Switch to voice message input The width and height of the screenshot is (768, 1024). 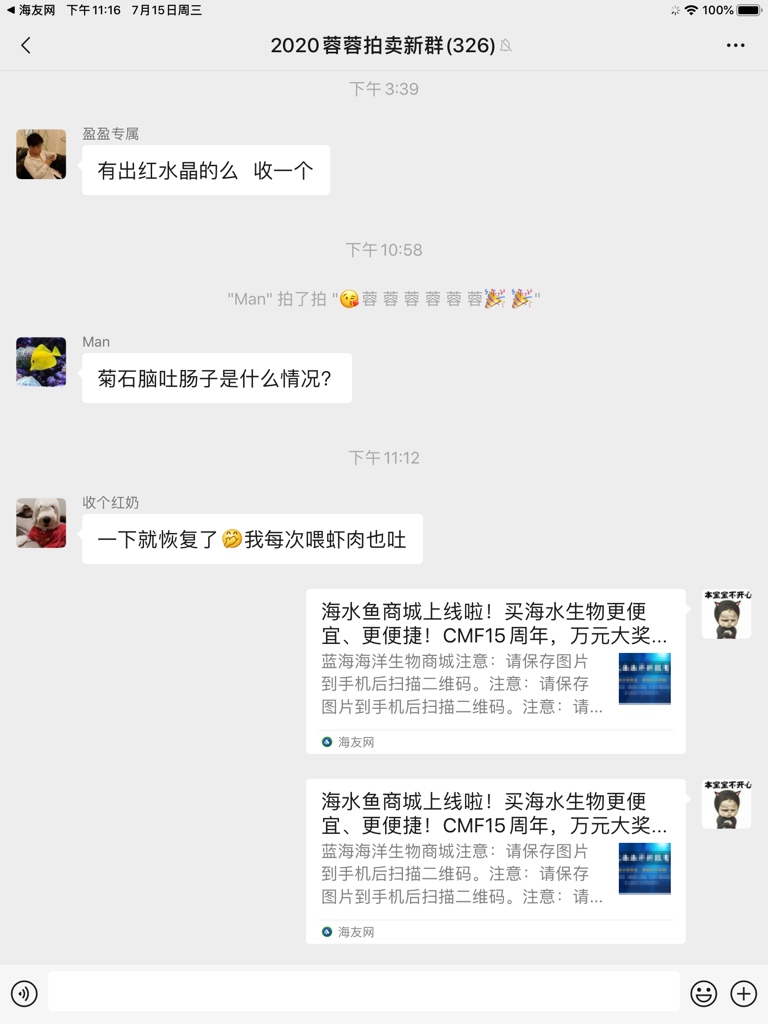point(24,993)
